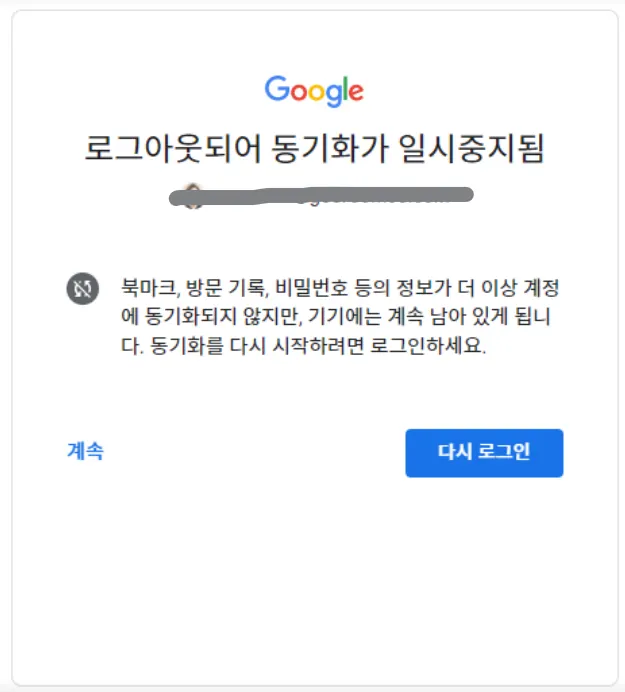This screenshot has height=692, width=625.
Task: Tap the 다시 로그인 button
Action: 484,453
